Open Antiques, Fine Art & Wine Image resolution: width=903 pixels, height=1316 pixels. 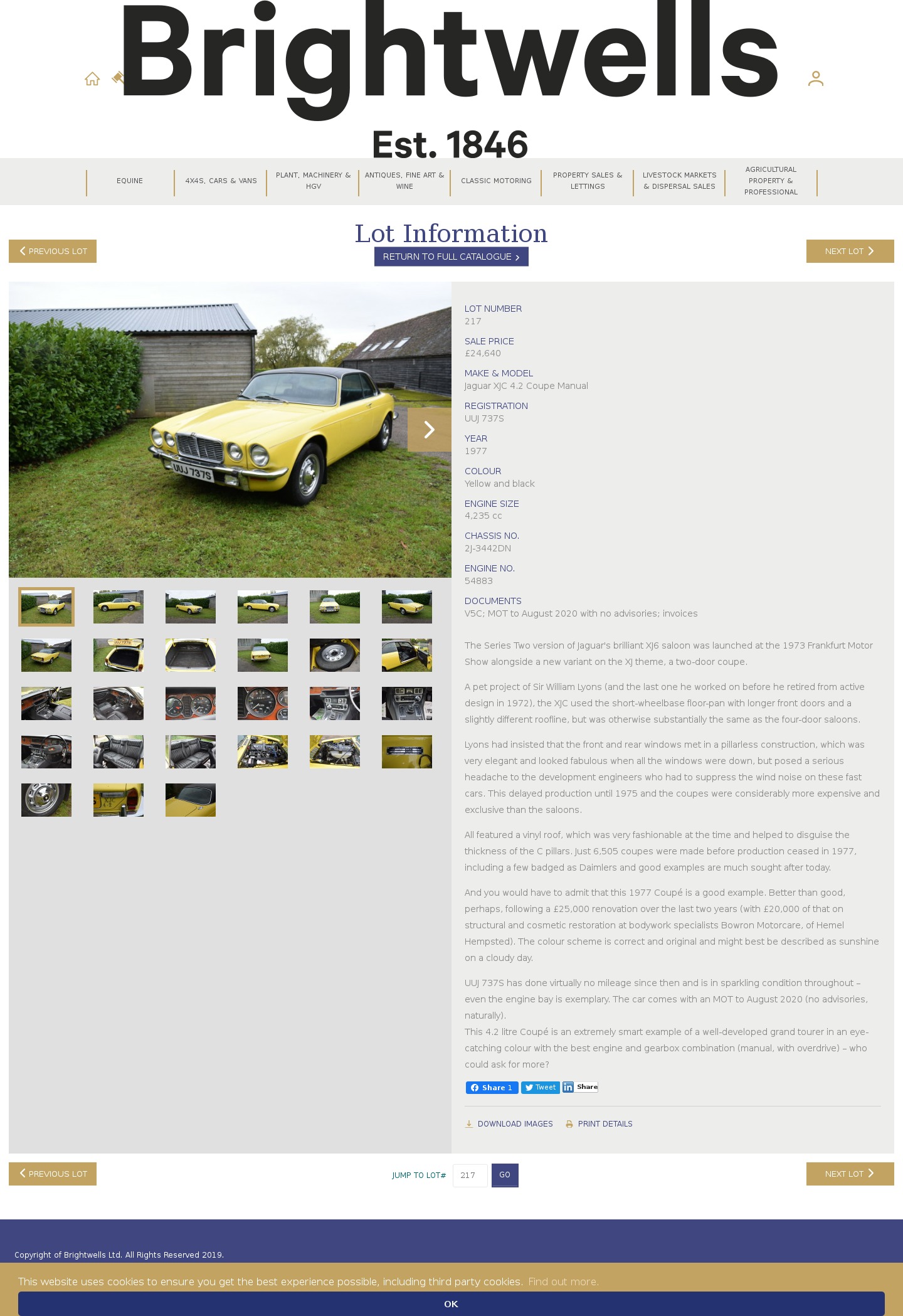(404, 181)
